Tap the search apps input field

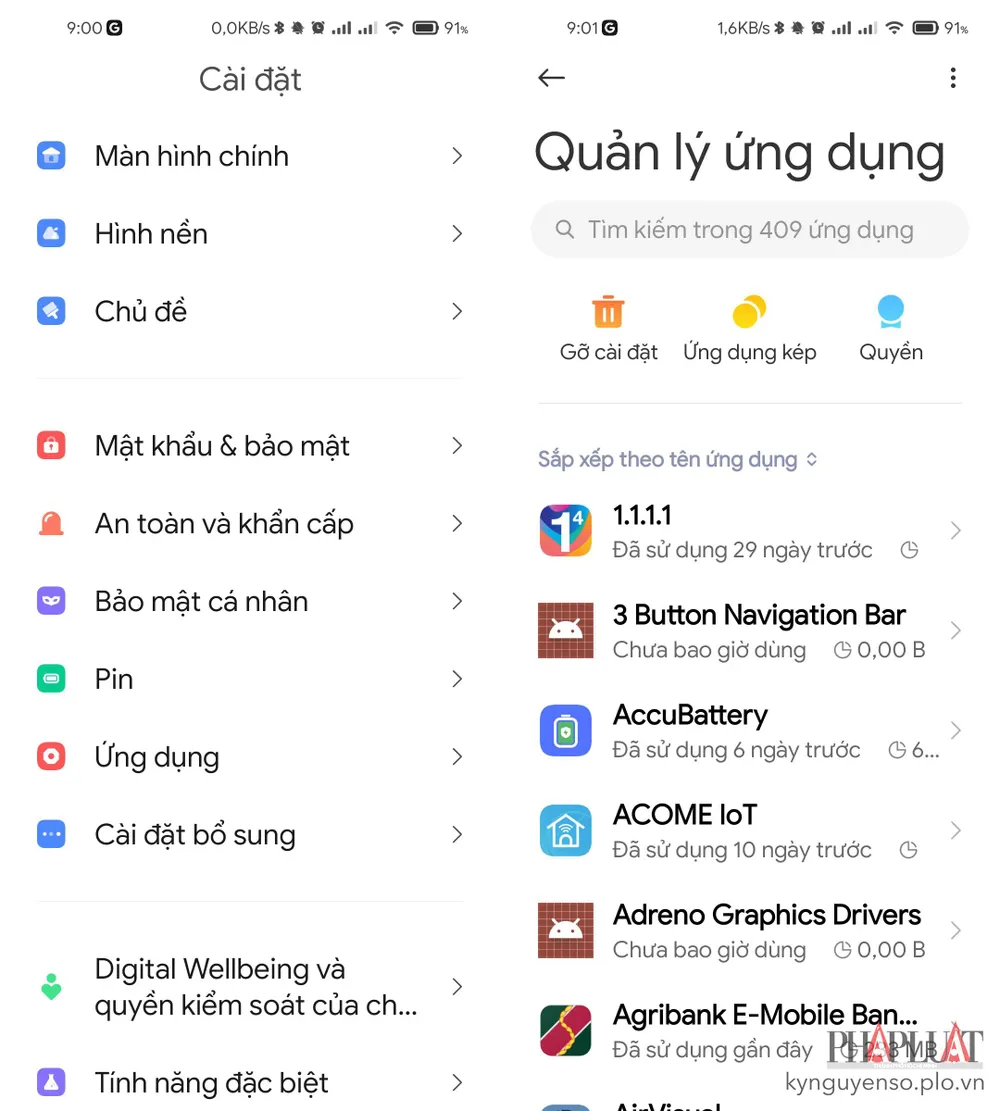[x=749, y=230]
